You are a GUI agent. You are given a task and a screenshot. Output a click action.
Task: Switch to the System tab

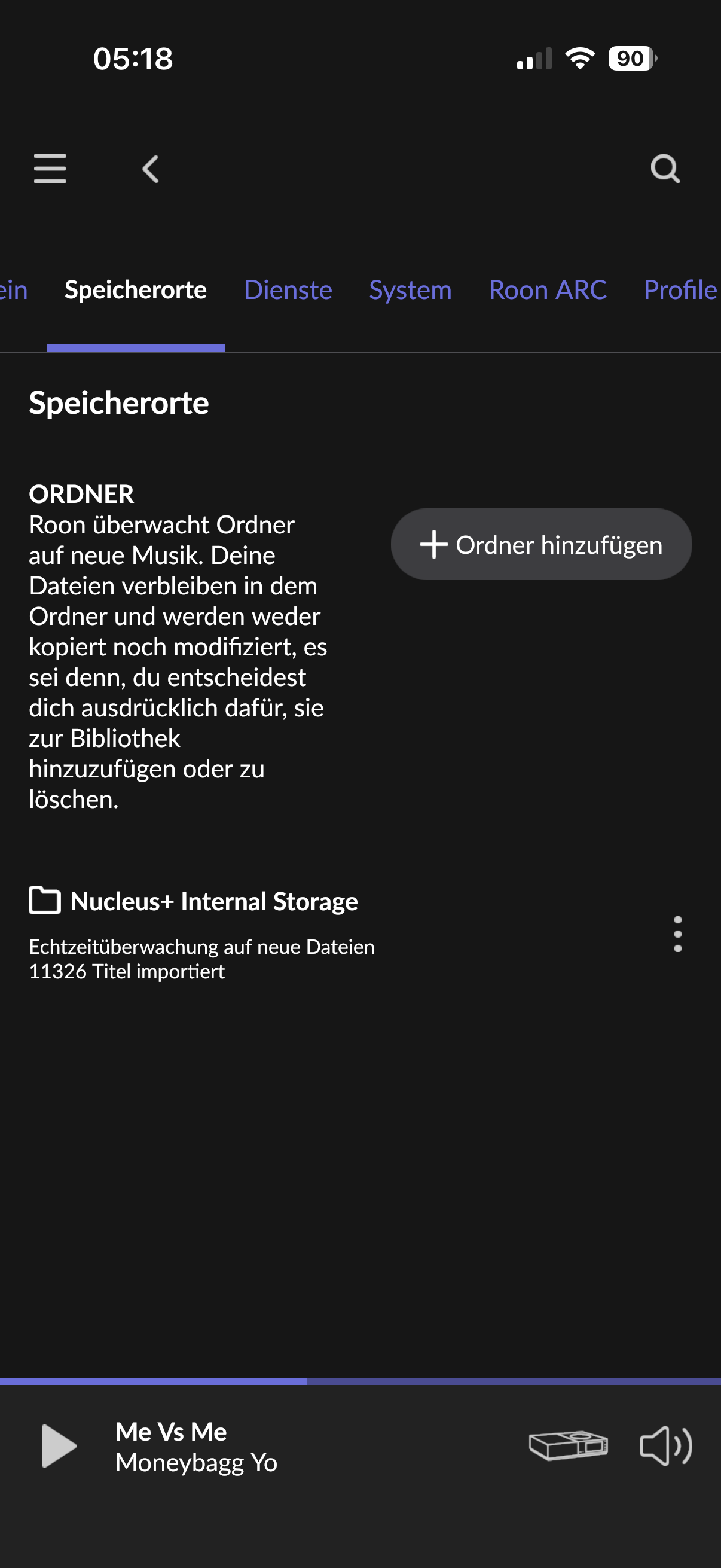[x=410, y=291]
